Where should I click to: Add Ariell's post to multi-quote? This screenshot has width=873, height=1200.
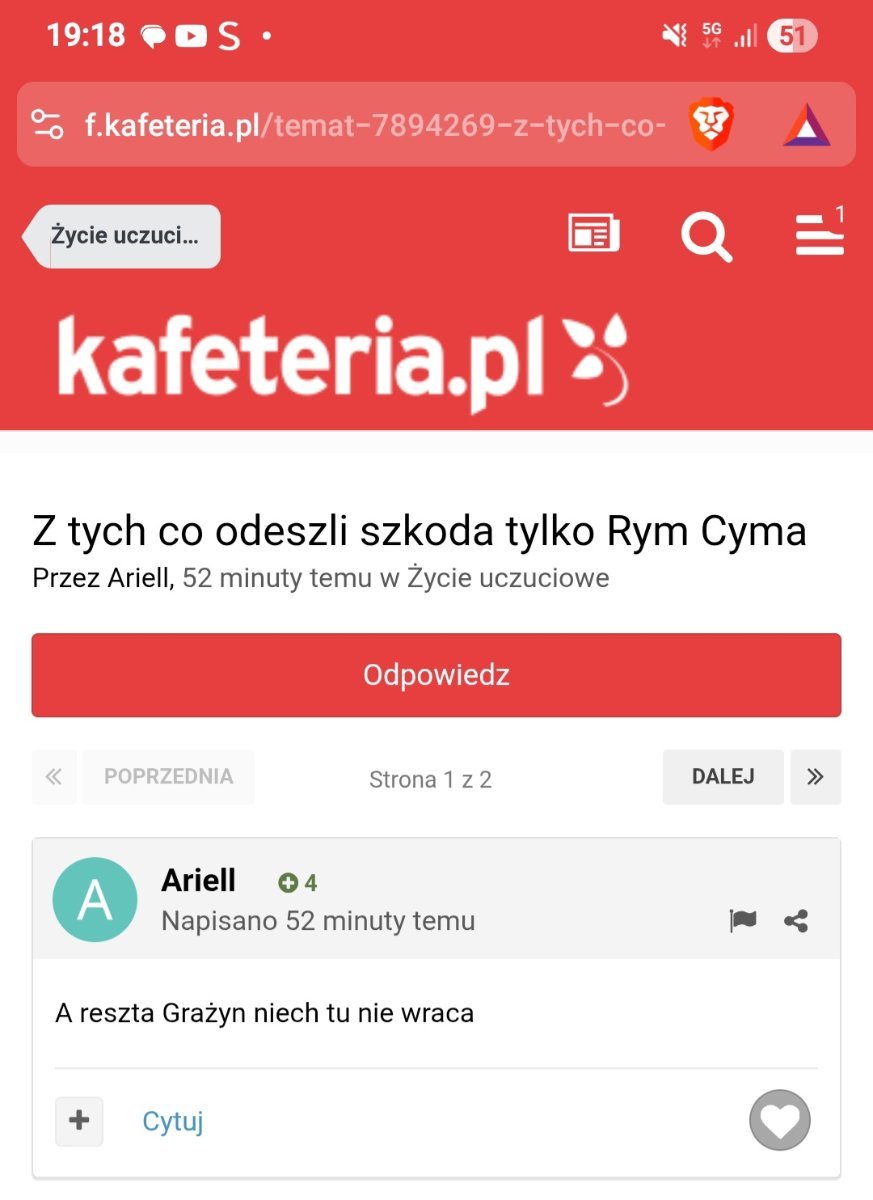tap(79, 1120)
